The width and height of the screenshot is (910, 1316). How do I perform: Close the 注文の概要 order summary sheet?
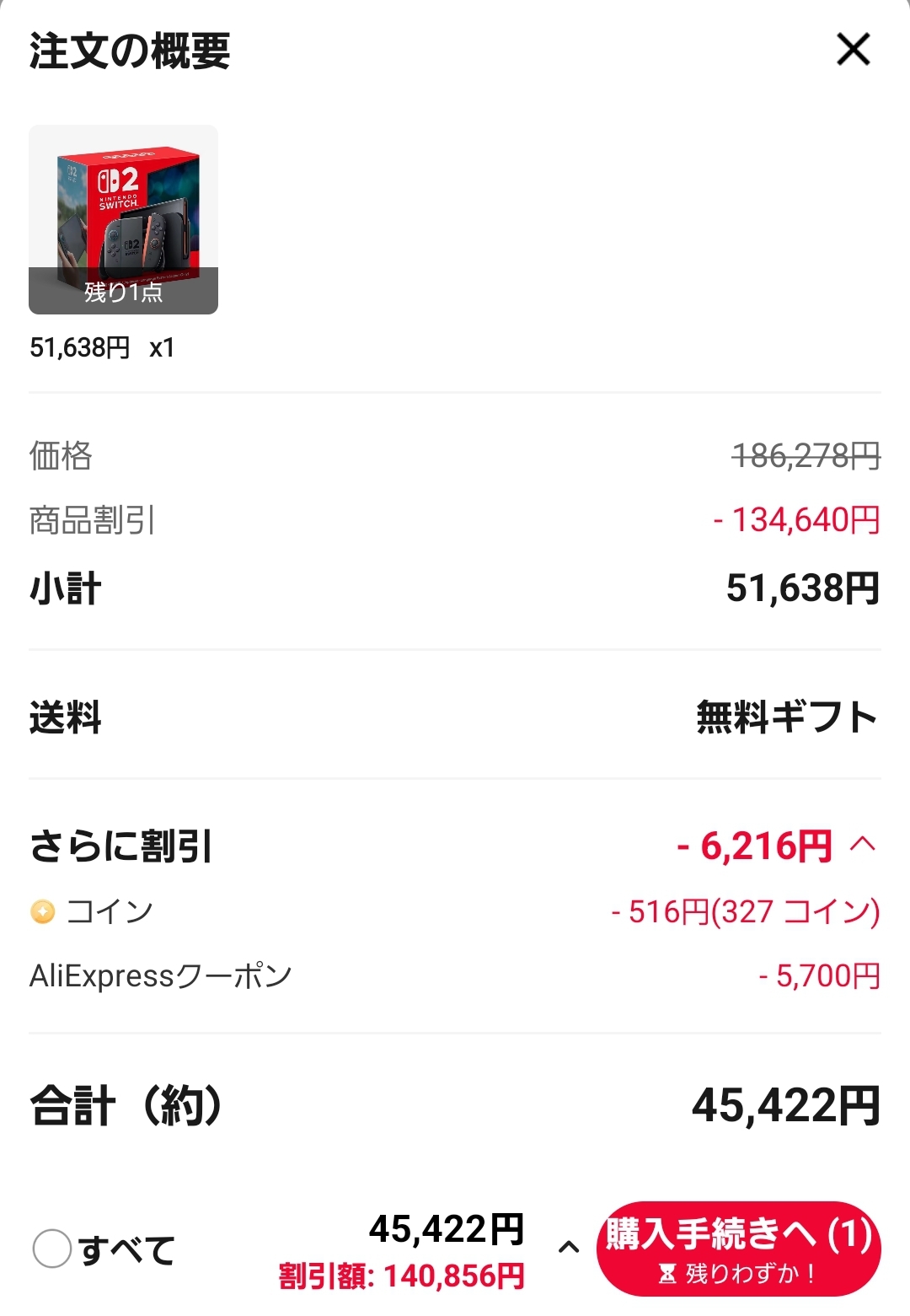coord(853,50)
